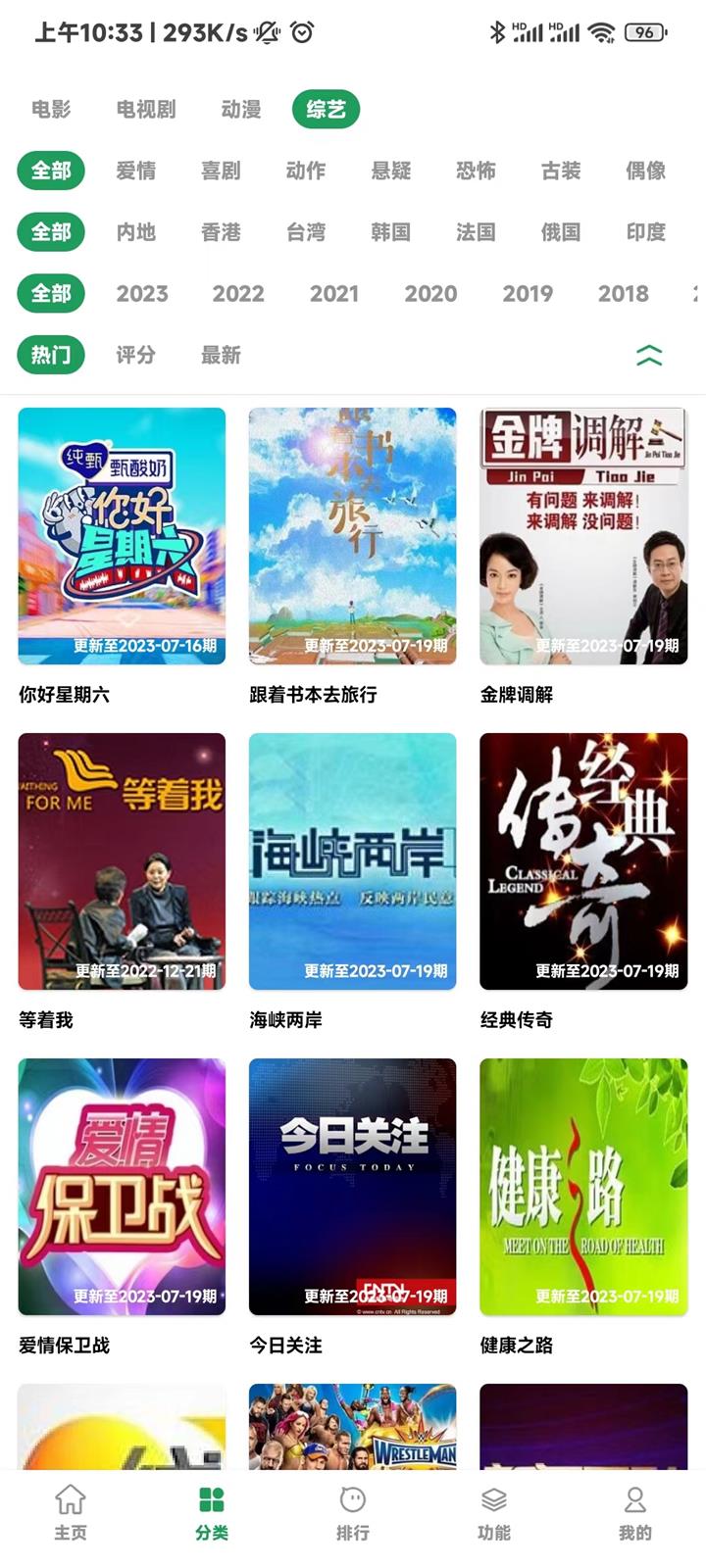706x1568 pixels.
Task: Choose 香港 as the region
Action: tap(221, 232)
